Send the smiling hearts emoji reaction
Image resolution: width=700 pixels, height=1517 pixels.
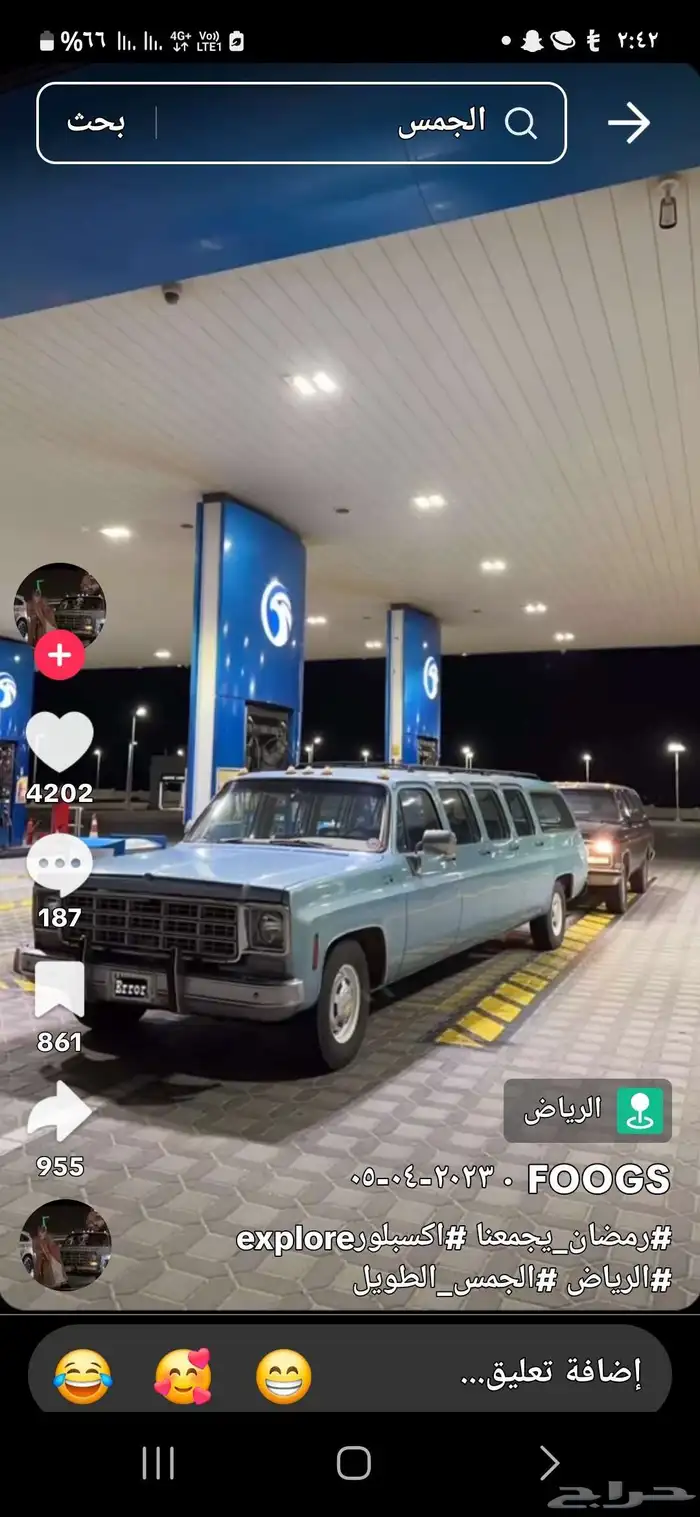pyautogui.click(x=183, y=1377)
